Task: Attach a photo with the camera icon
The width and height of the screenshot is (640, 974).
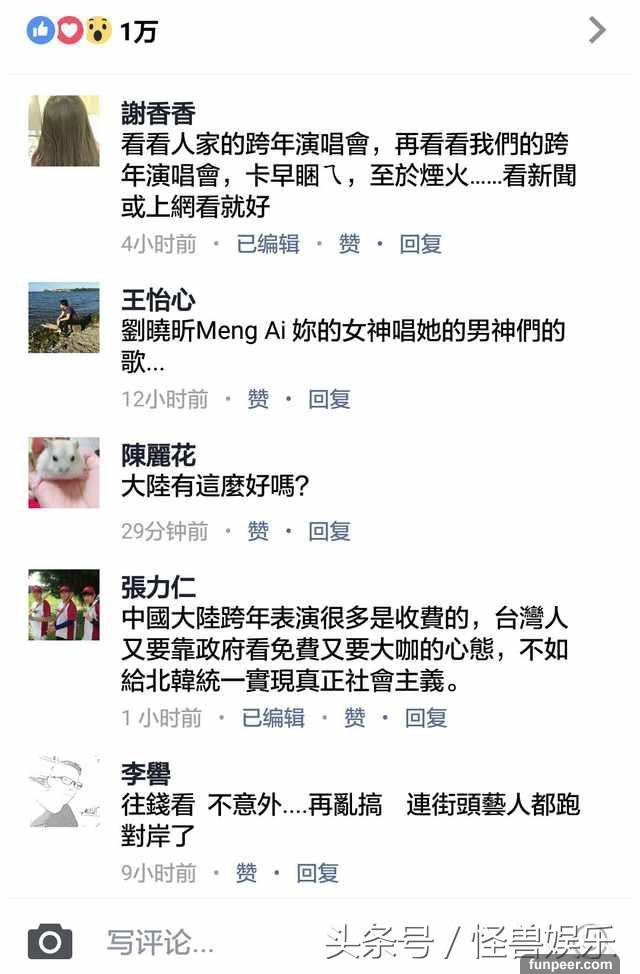Action: (50, 941)
